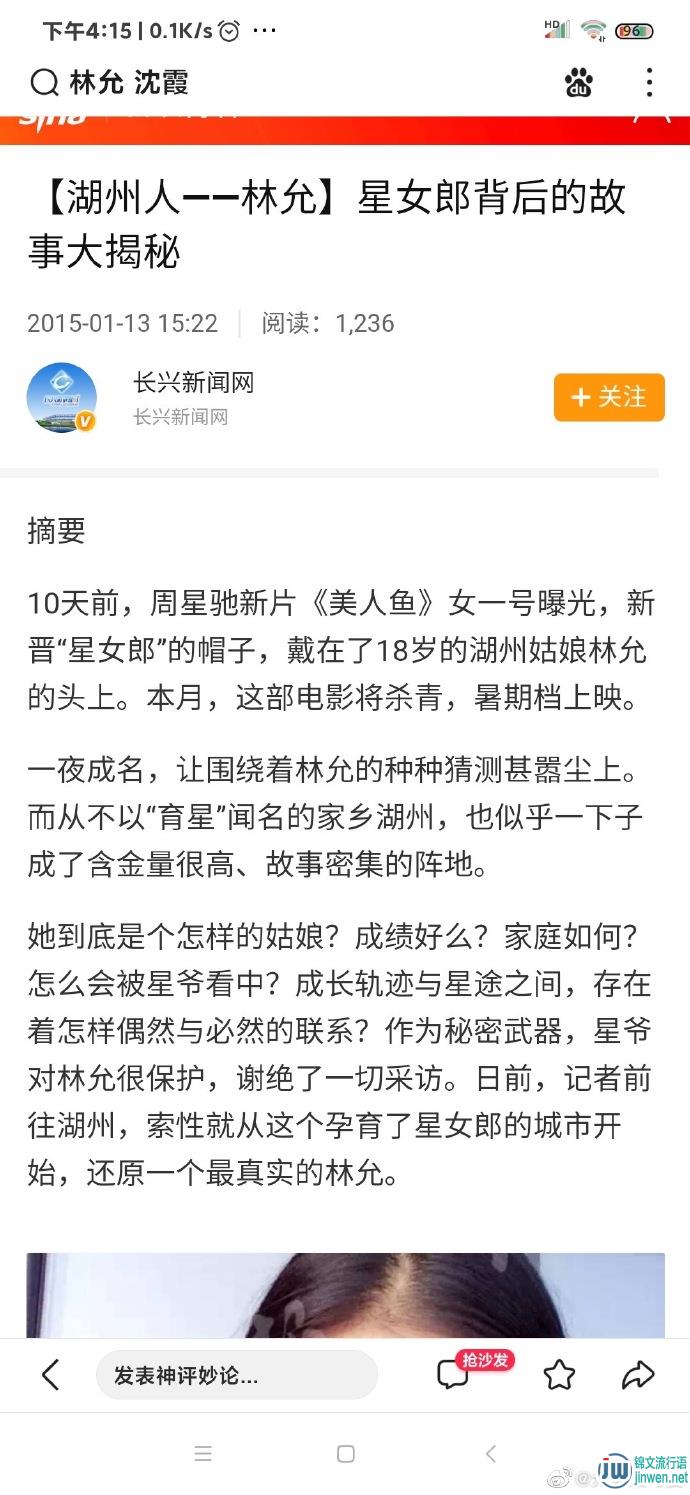Go back with the bottom-left arrow
This screenshot has height=1495, width=690.
(x=50, y=1375)
